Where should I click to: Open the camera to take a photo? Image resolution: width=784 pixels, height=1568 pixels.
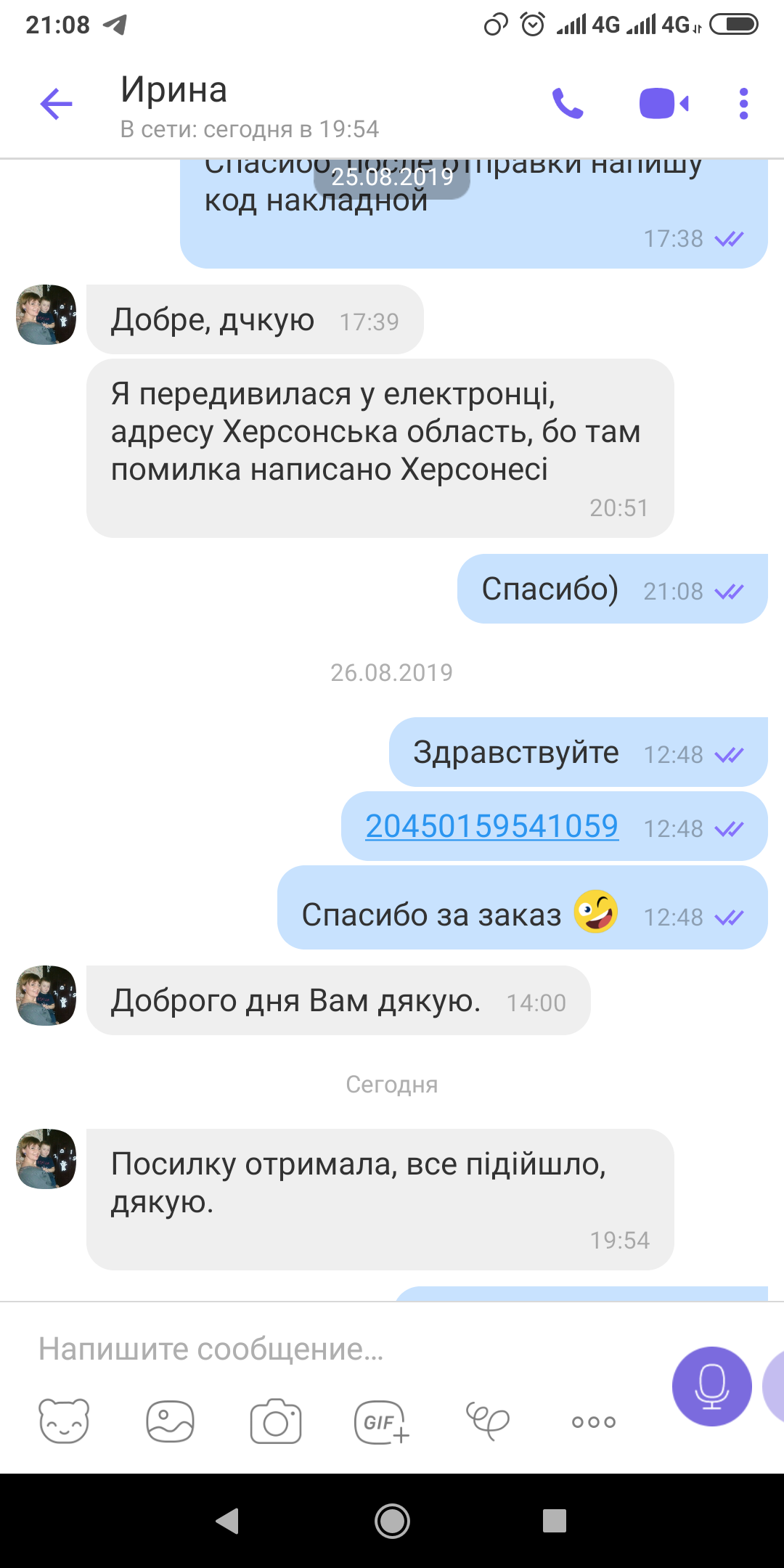click(276, 1421)
